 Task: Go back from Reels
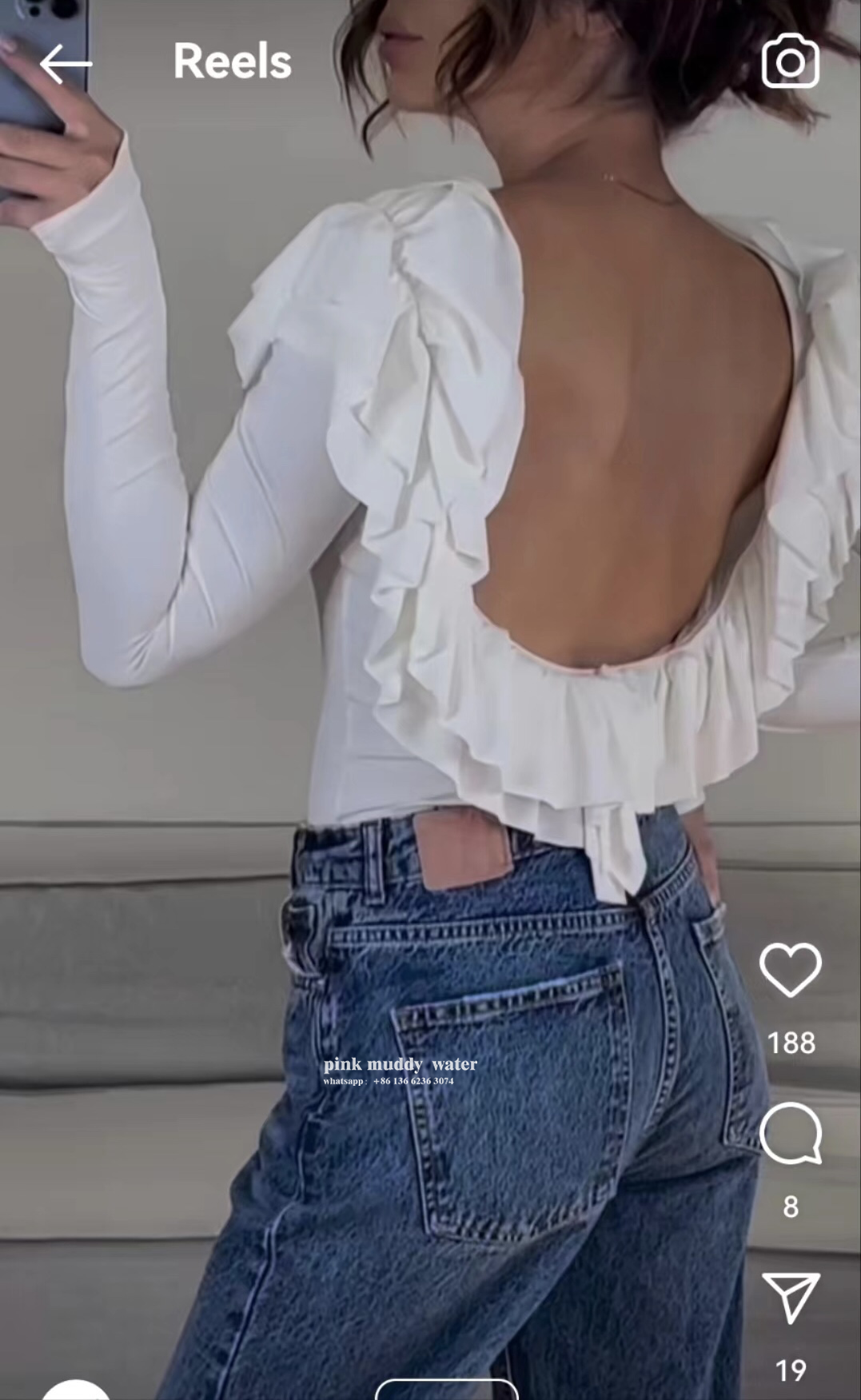pos(66,63)
